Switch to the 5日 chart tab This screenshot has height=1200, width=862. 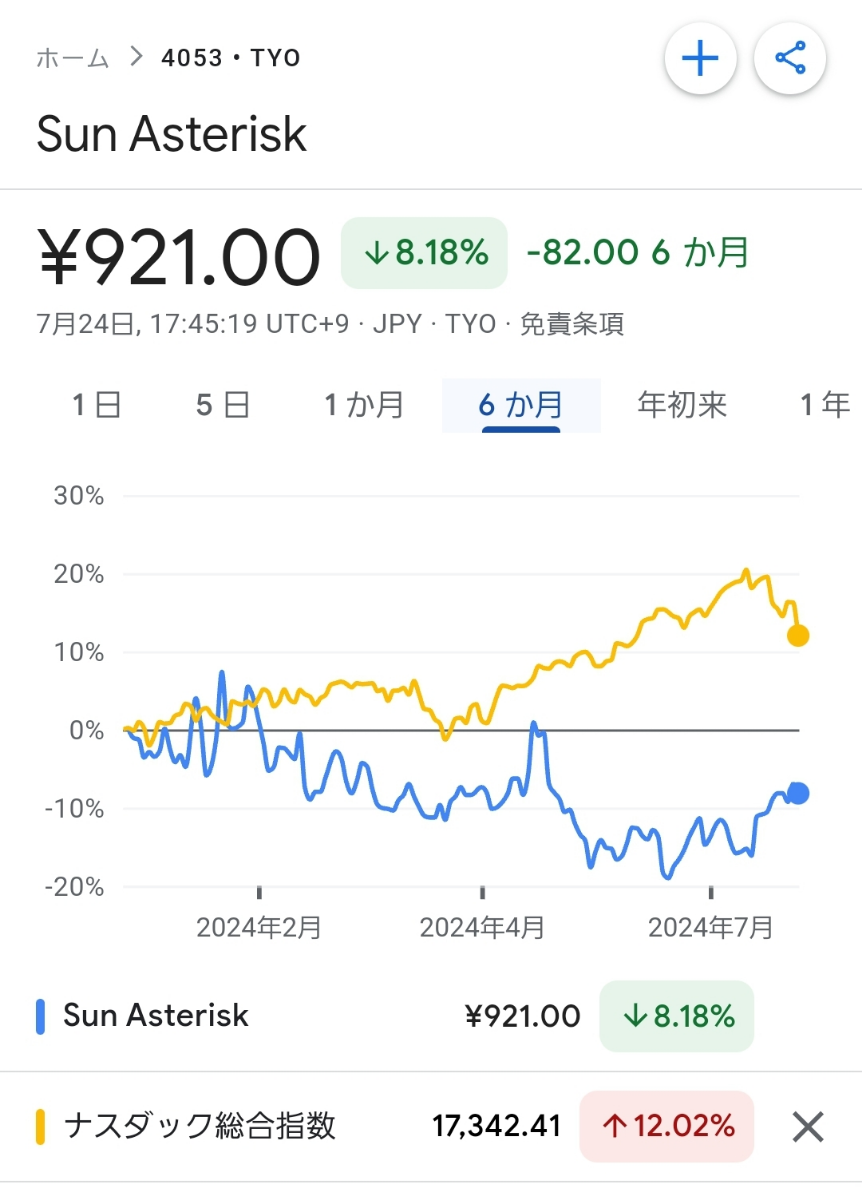[x=223, y=405]
